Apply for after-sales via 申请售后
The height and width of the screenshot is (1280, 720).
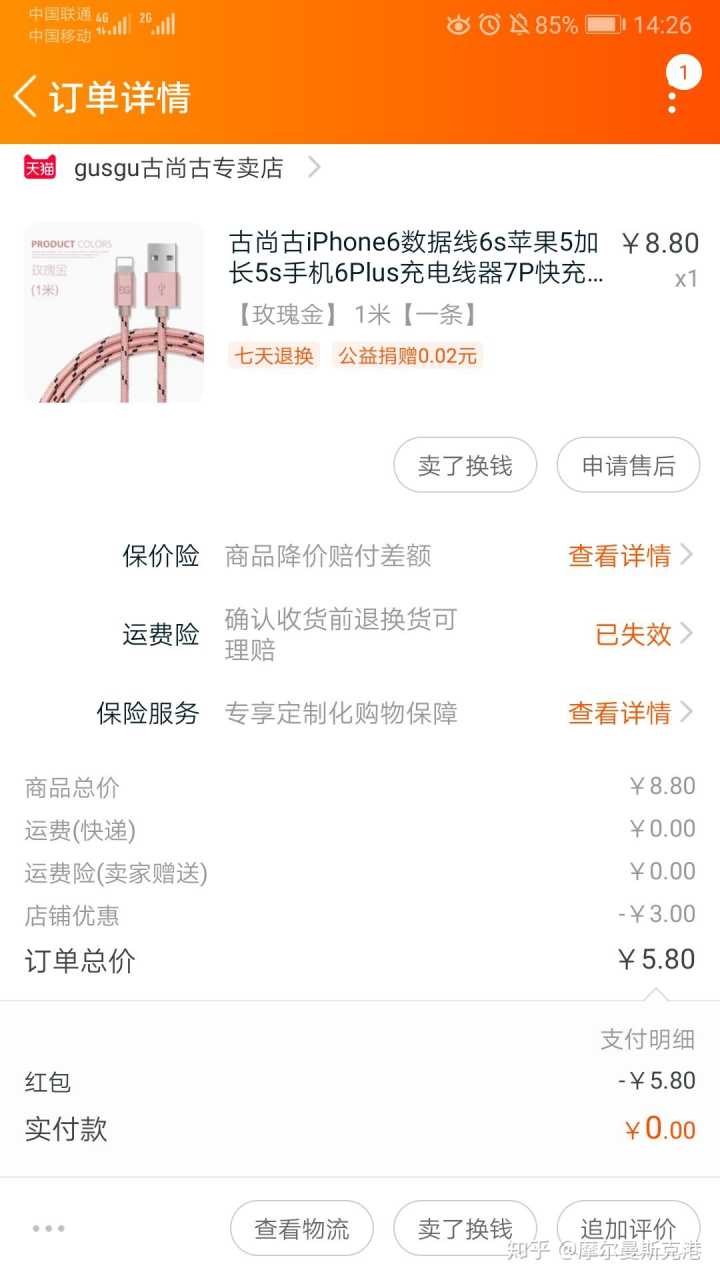coord(628,465)
